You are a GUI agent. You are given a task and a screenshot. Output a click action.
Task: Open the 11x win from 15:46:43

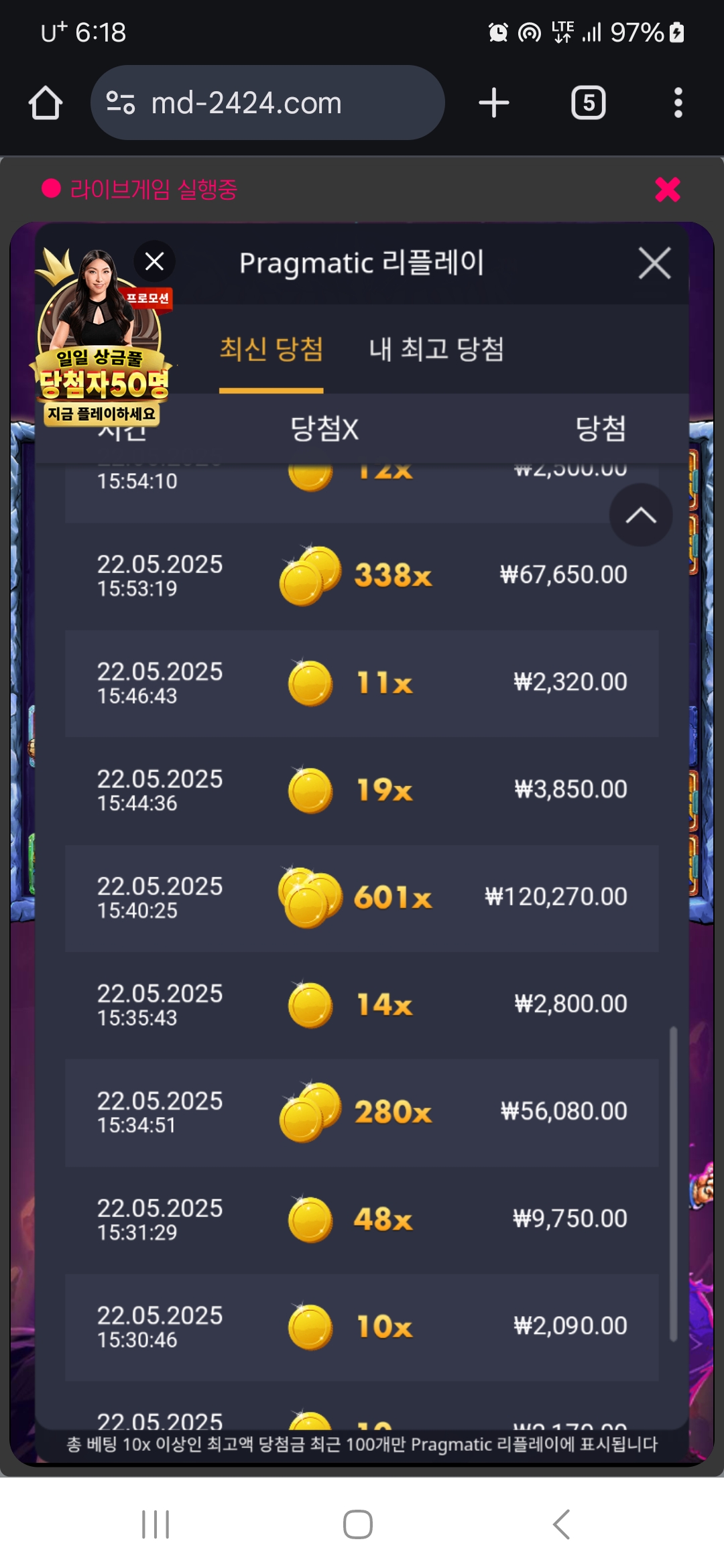362,683
